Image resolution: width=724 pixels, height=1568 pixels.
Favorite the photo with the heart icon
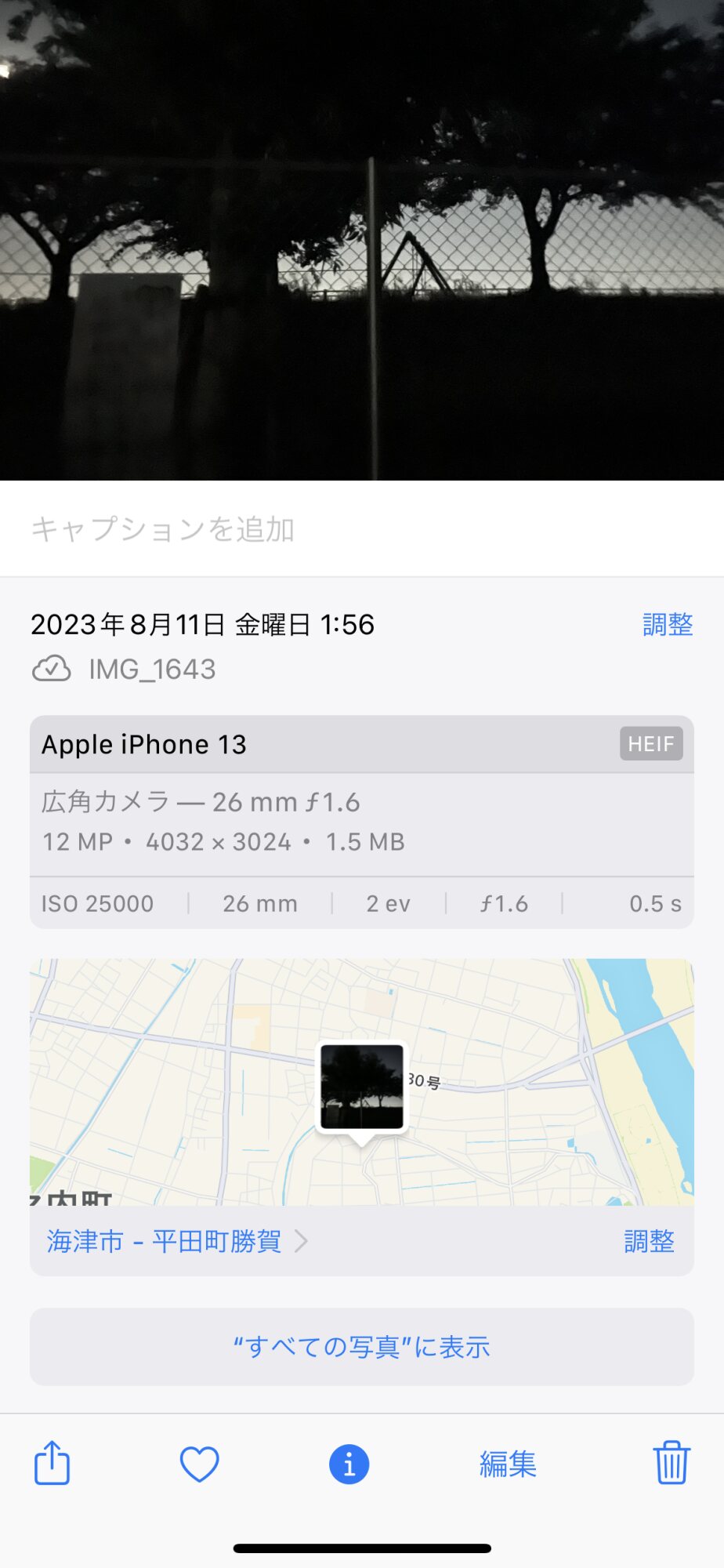coord(200,1464)
